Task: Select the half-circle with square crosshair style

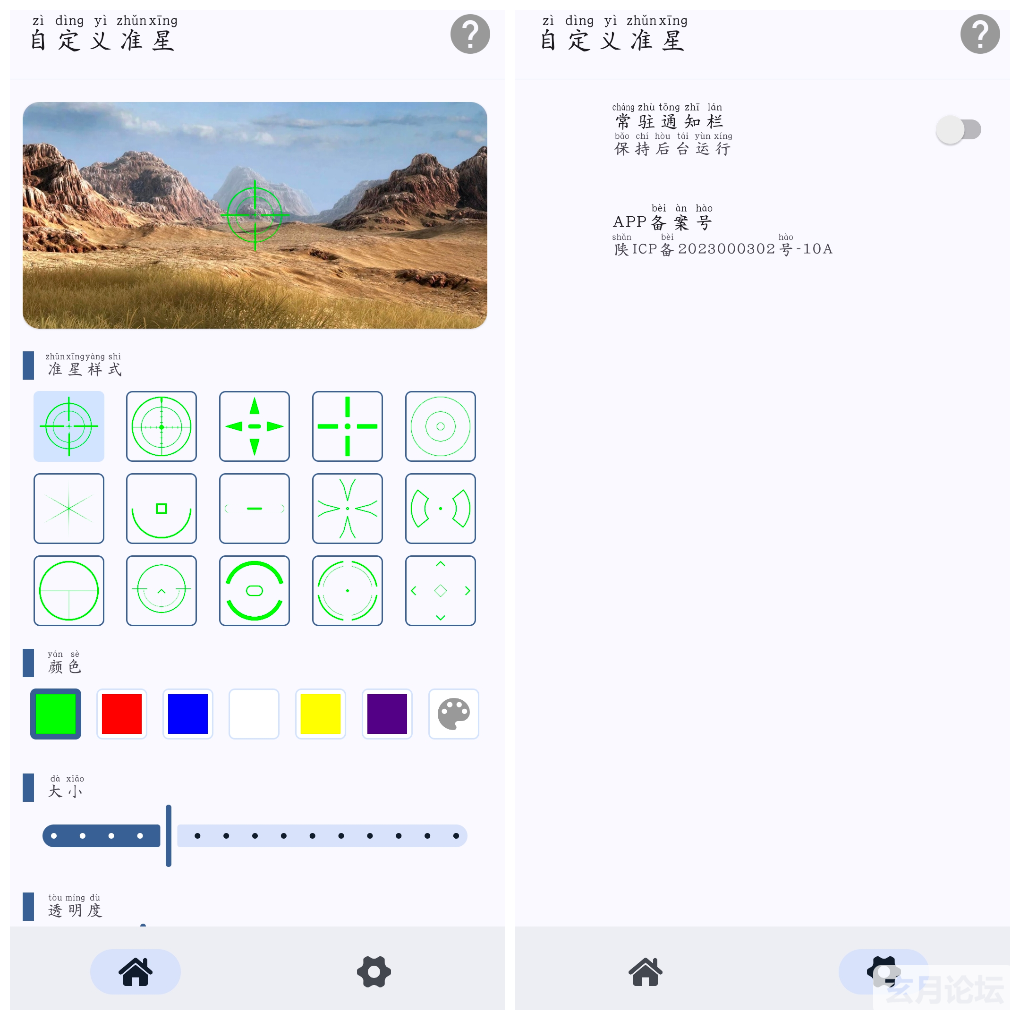Action: (161, 508)
